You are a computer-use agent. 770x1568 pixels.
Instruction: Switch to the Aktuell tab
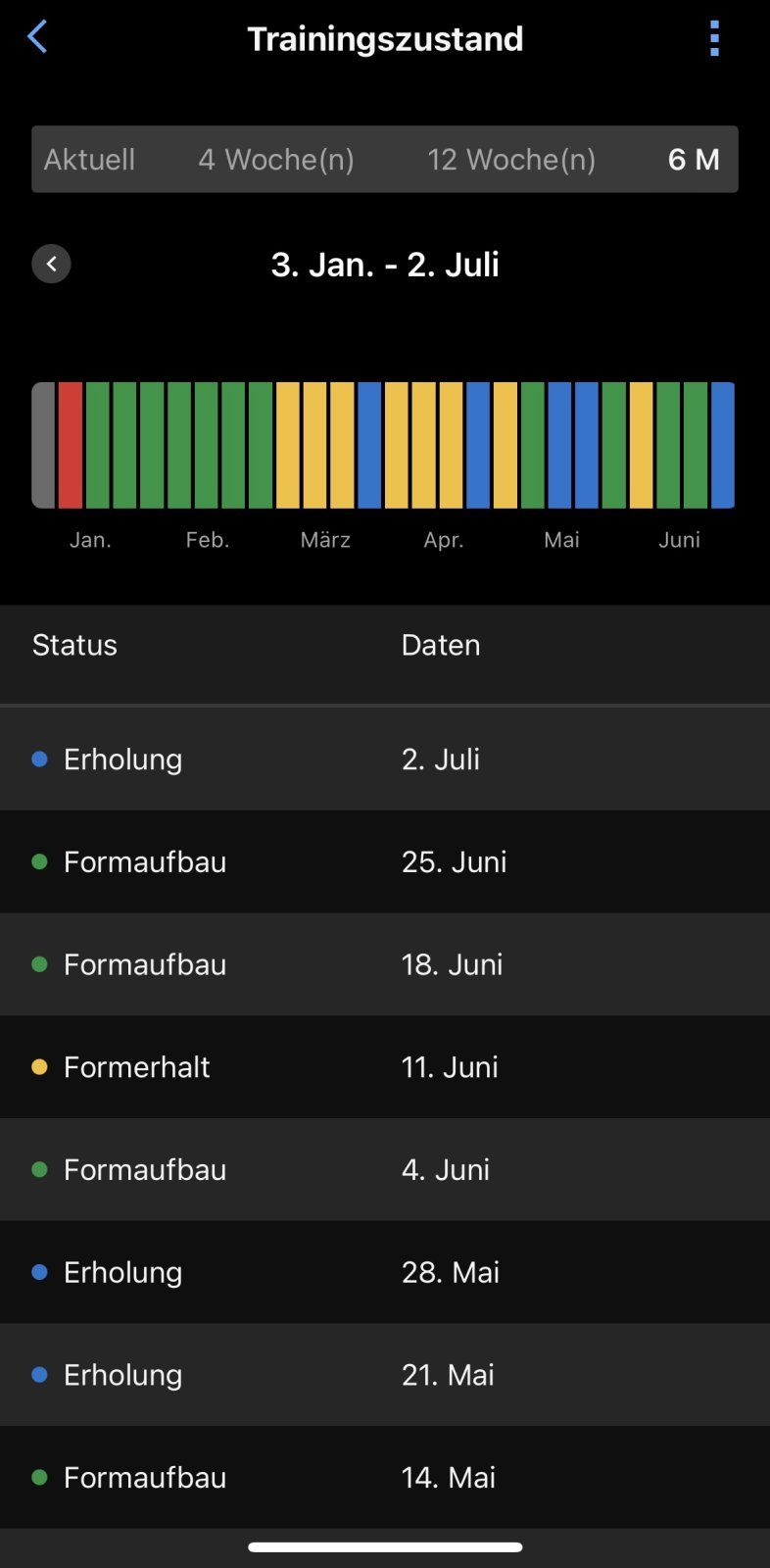coord(89,160)
